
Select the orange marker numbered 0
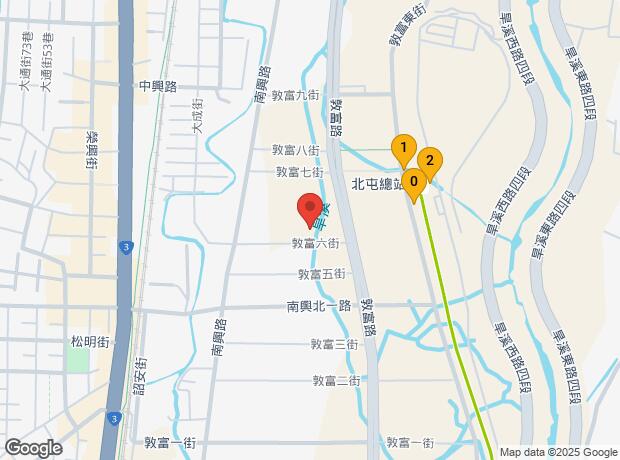[414, 179]
